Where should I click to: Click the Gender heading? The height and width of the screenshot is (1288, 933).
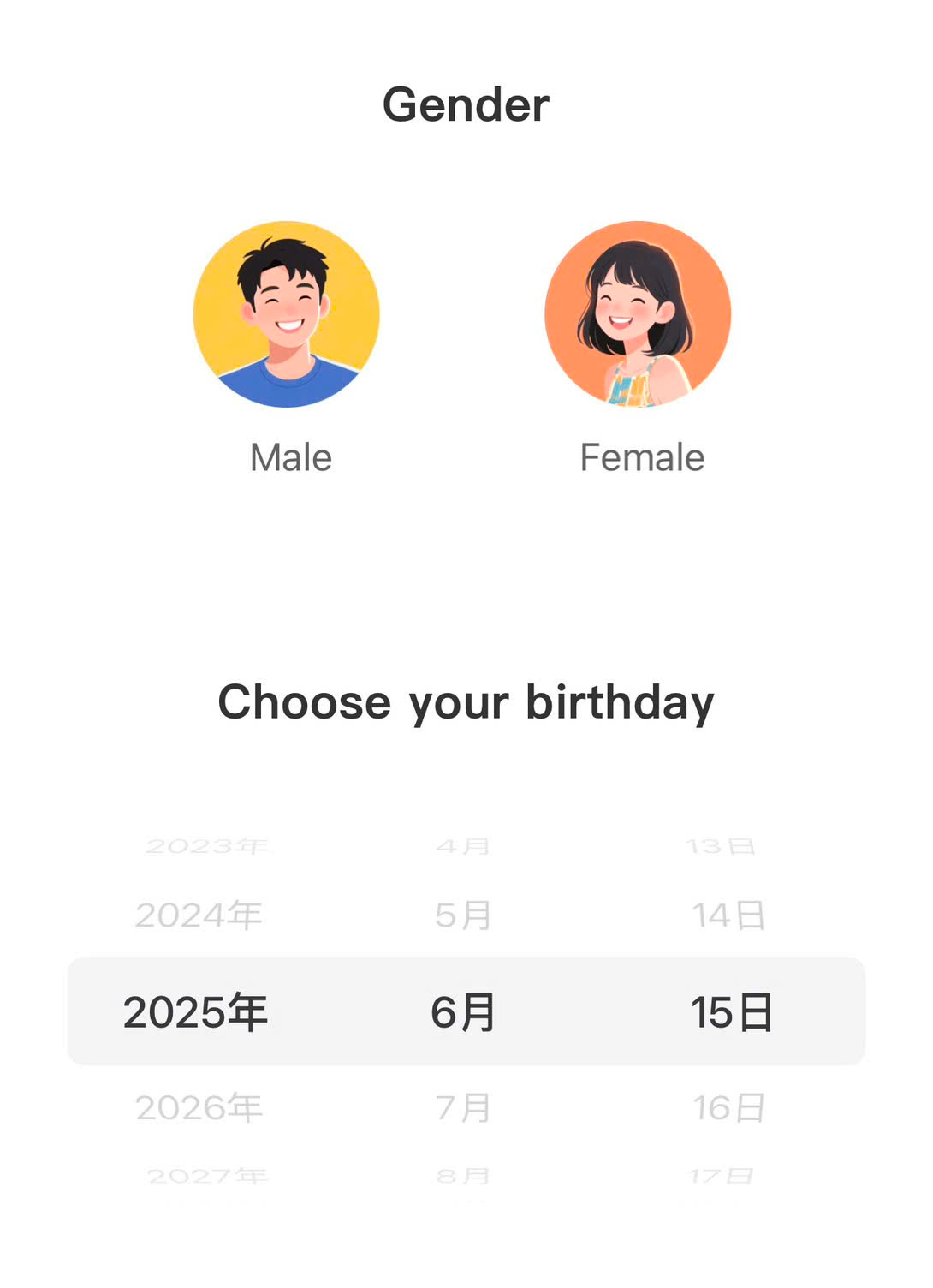[466, 103]
